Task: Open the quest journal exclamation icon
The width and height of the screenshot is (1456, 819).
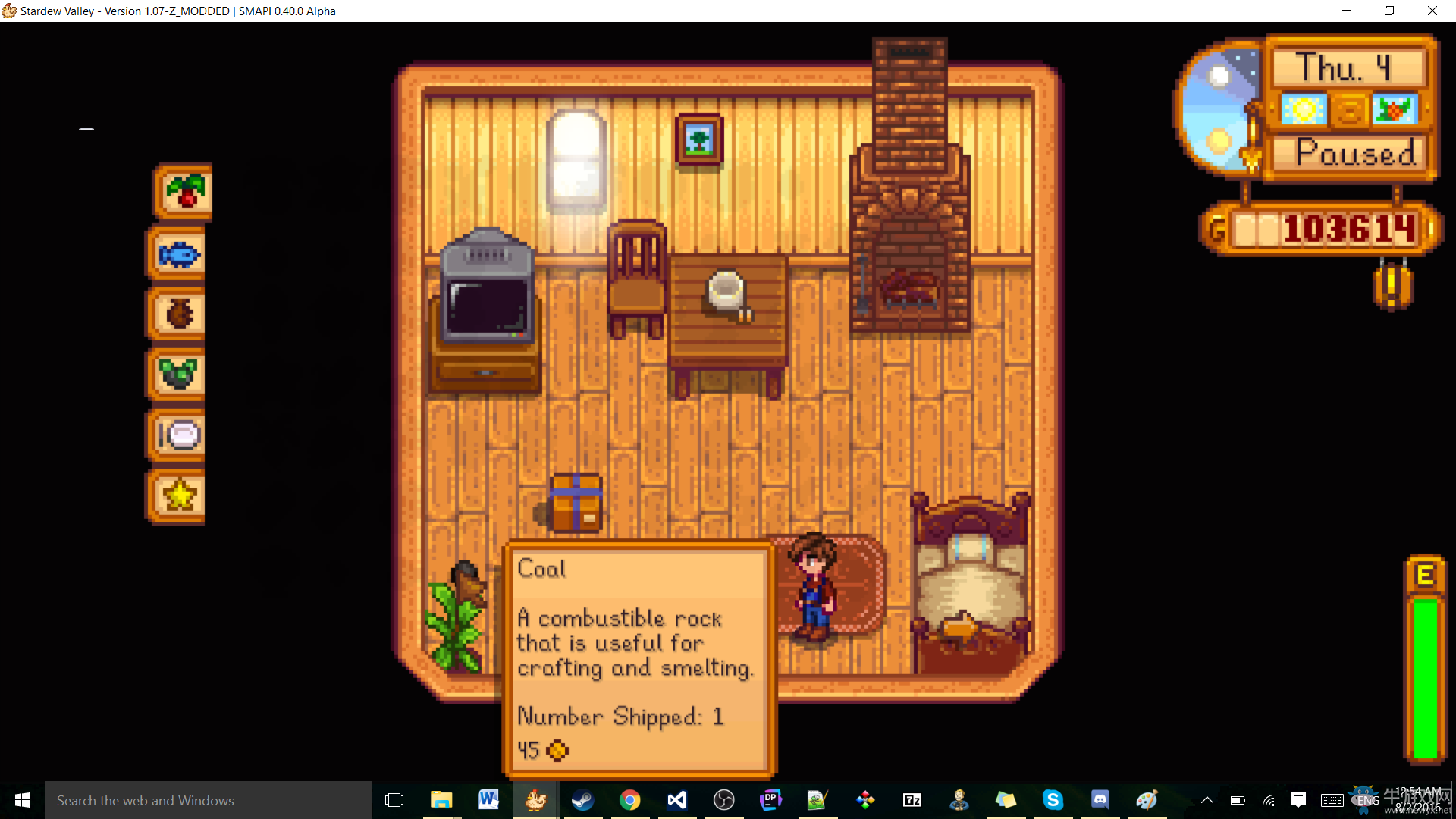Action: 1392,285
